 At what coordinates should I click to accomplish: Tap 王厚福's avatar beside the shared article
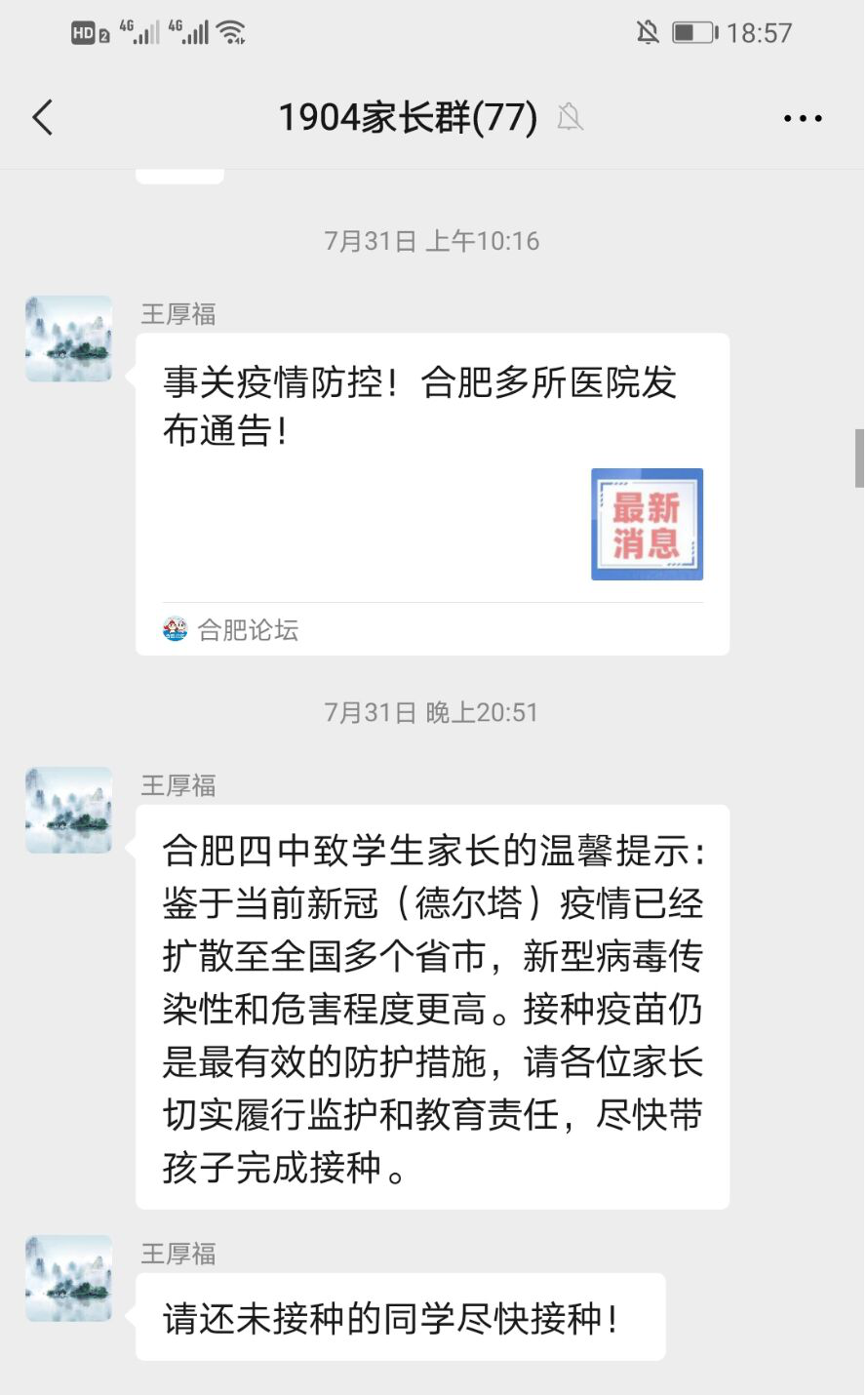[x=68, y=339]
